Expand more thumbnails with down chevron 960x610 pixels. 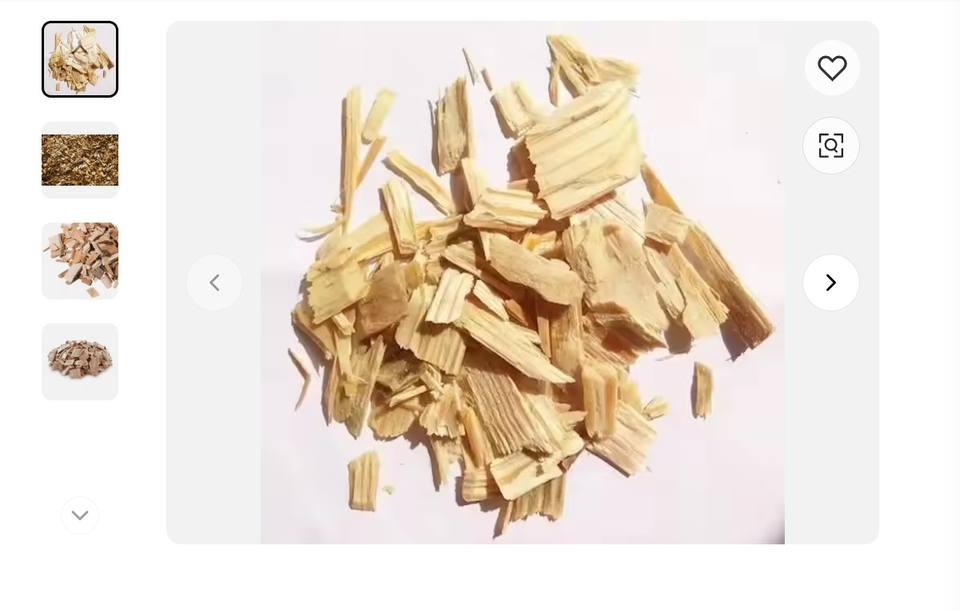(x=80, y=516)
